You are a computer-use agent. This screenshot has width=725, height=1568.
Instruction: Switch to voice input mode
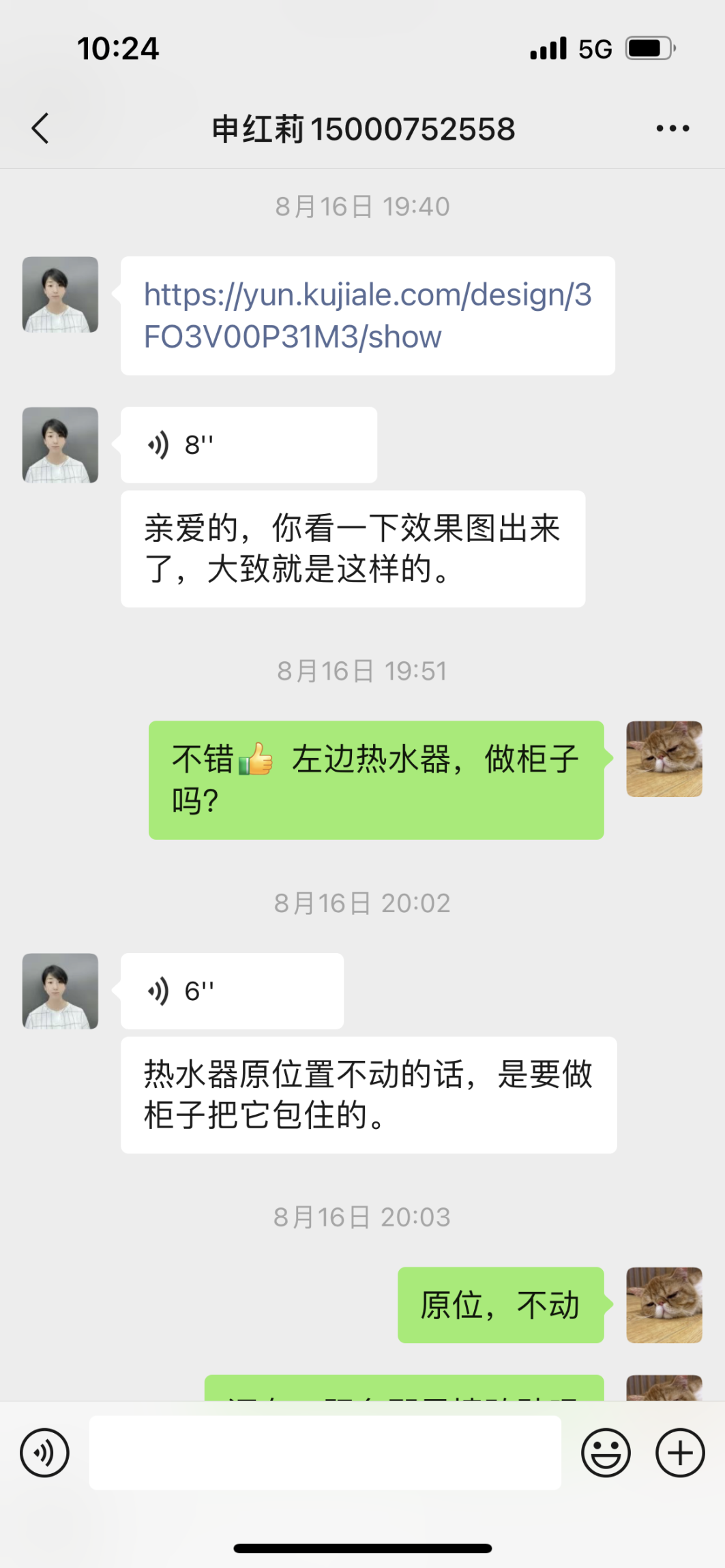click(x=45, y=1453)
